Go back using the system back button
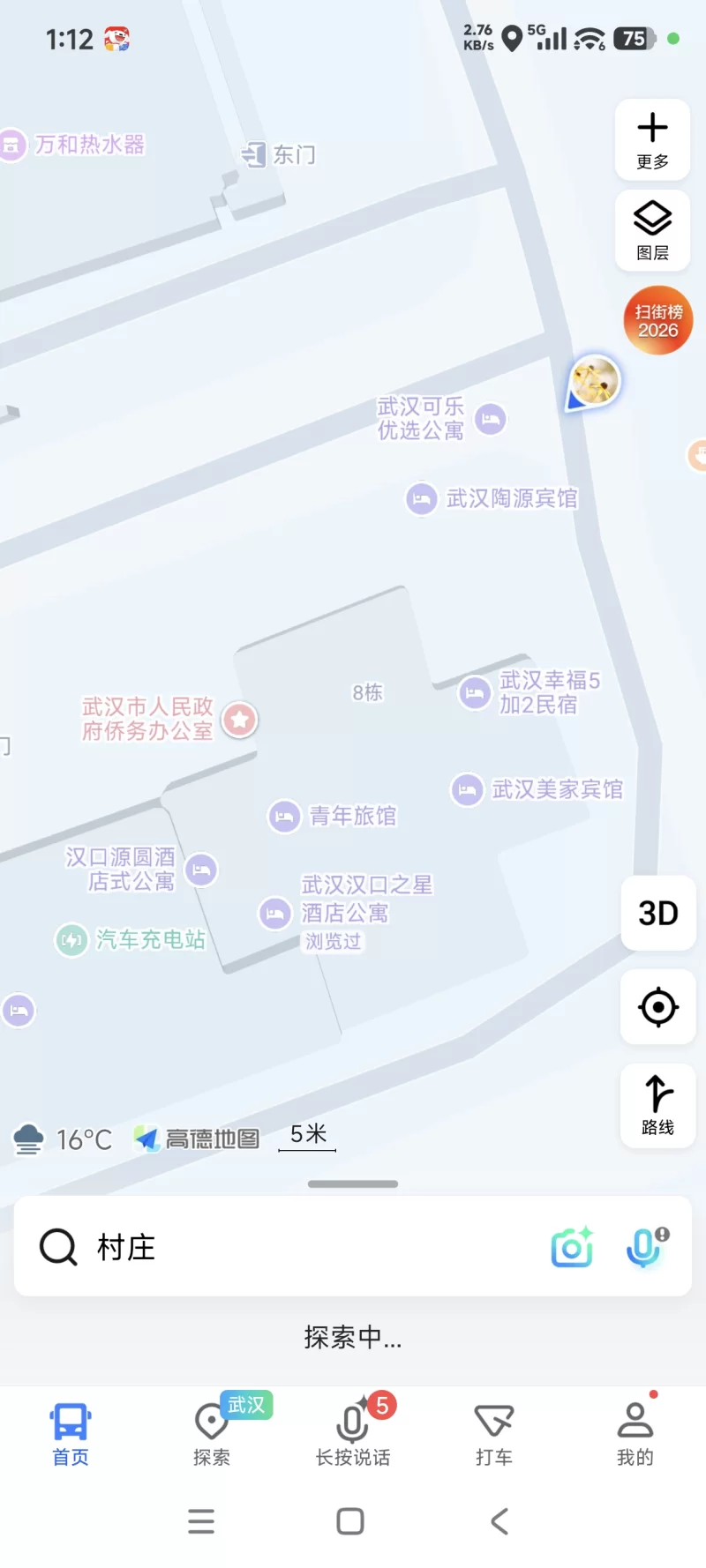 point(499,1521)
